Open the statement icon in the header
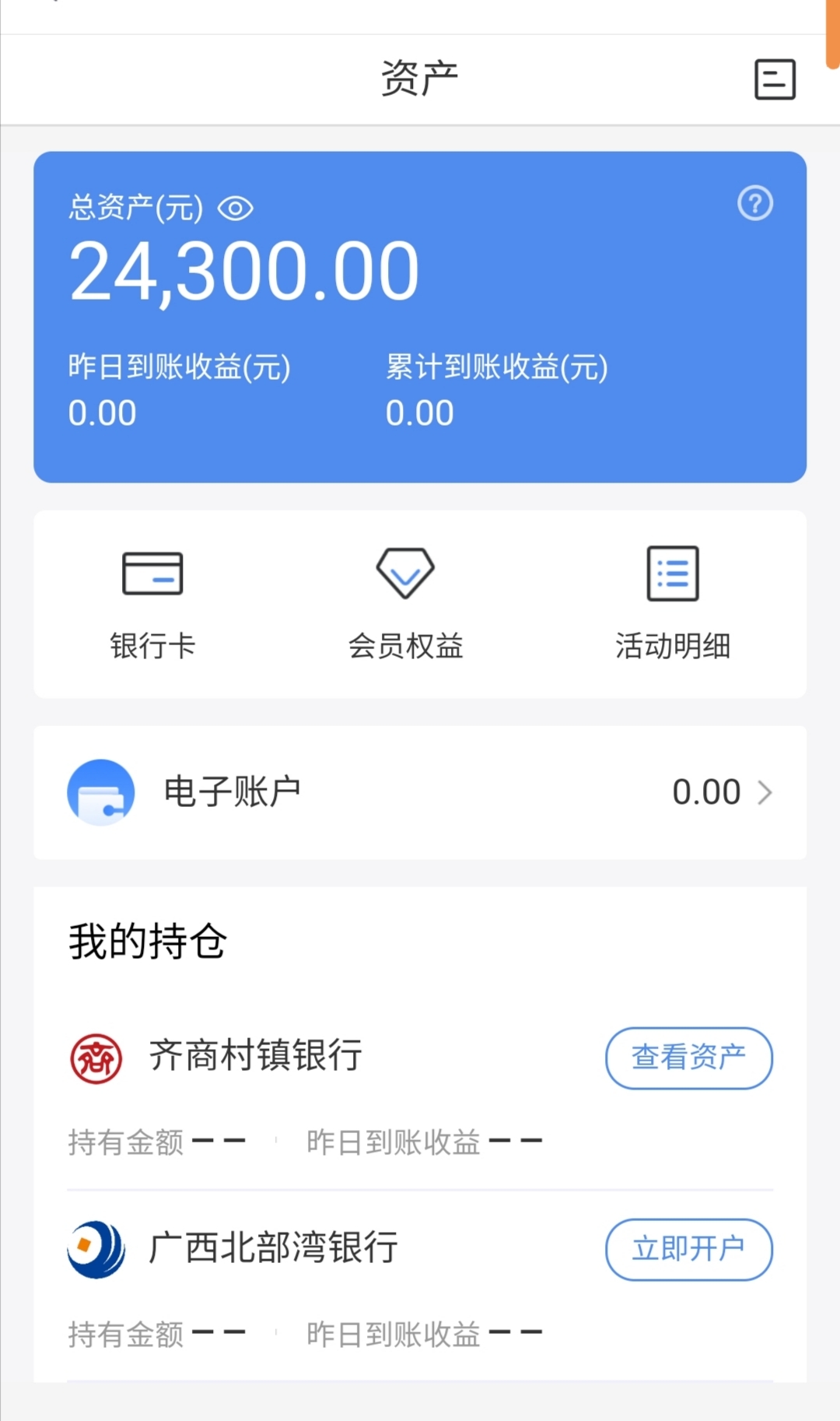 (775, 79)
